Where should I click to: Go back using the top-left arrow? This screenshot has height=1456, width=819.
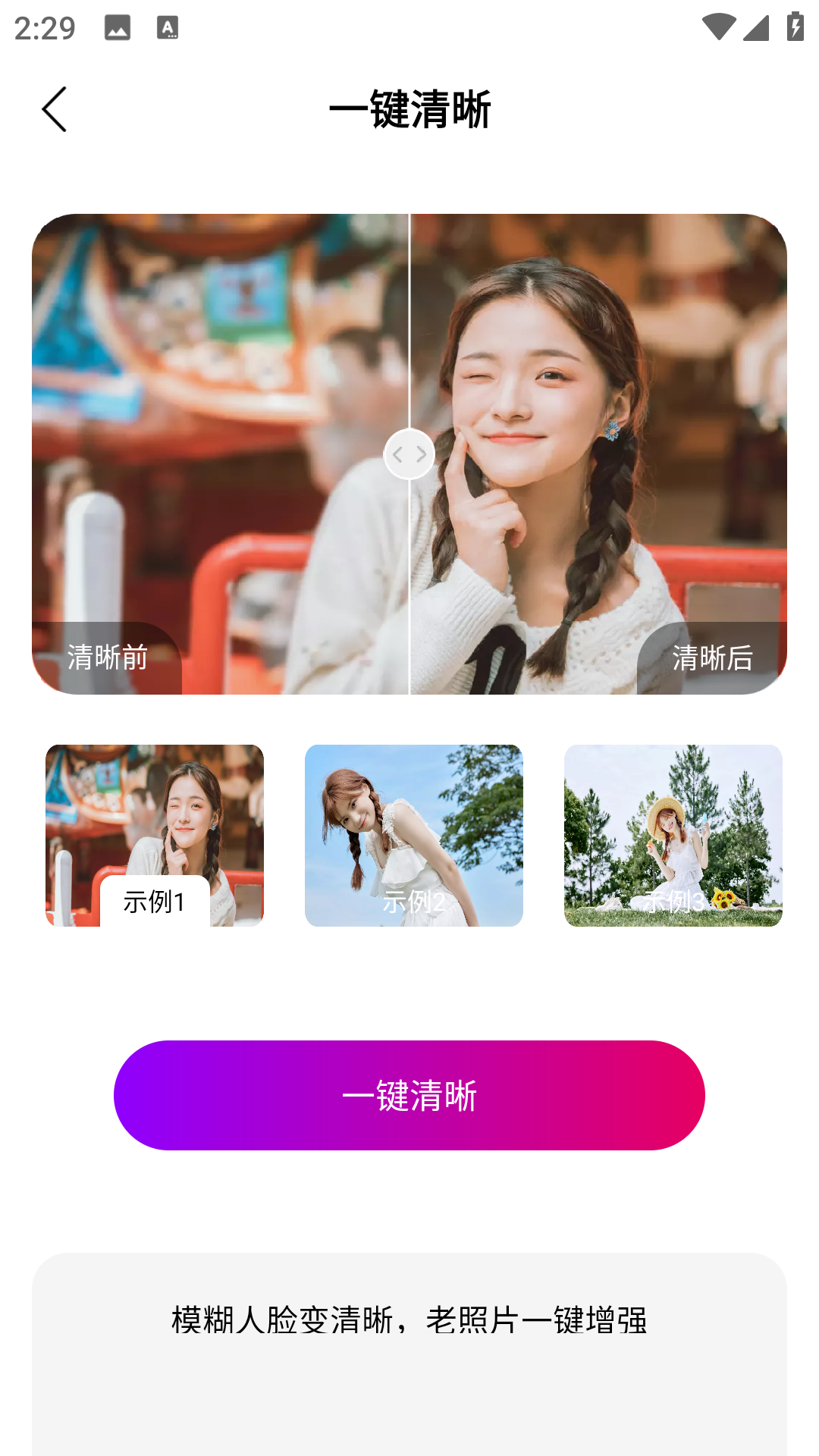55,109
